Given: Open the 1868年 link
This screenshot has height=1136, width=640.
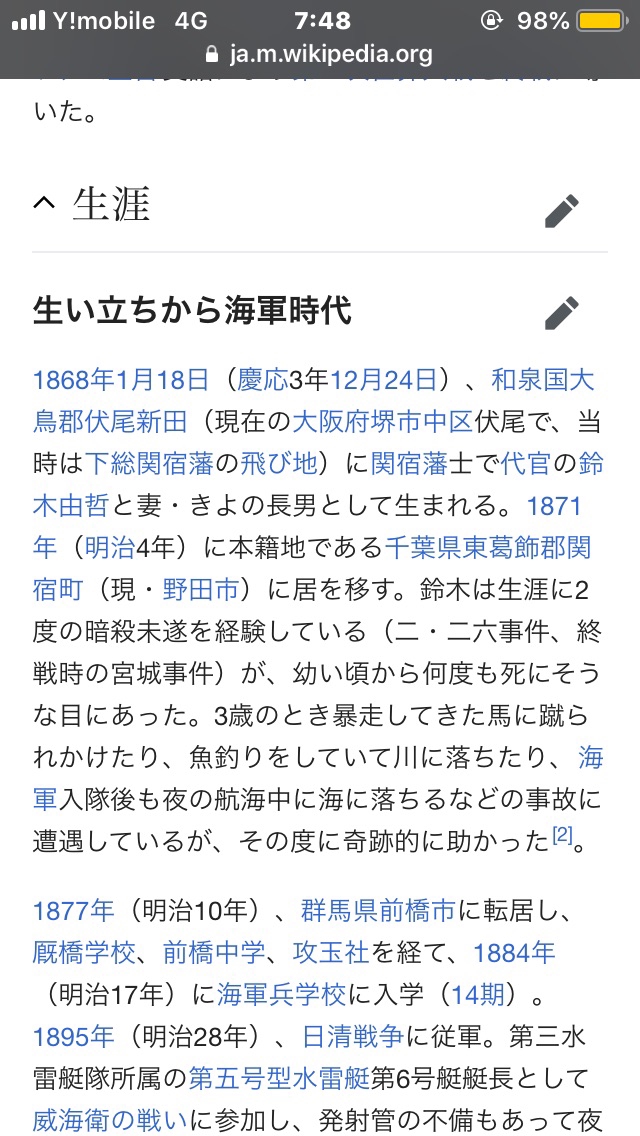Looking at the screenshot, I should point(71,379).
